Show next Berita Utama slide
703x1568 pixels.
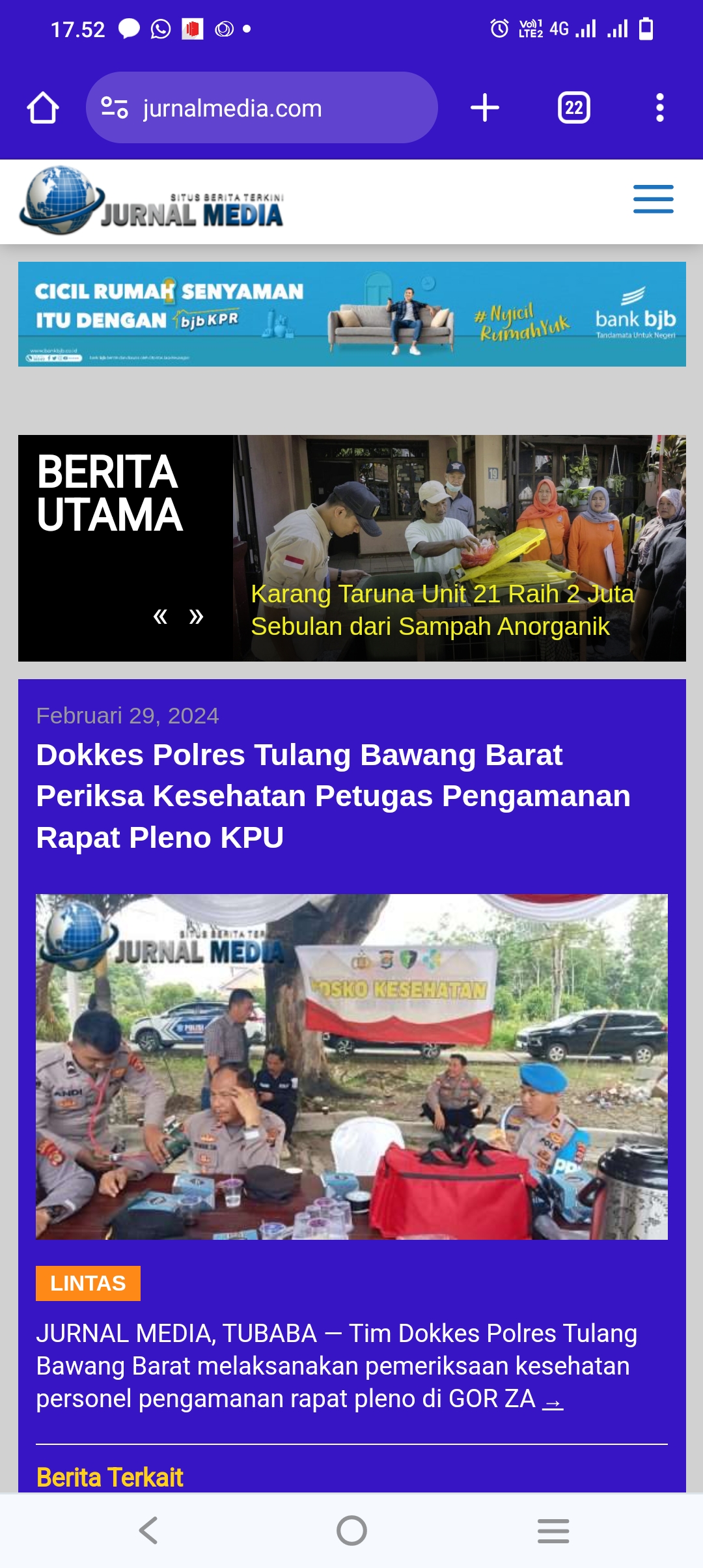196,616
